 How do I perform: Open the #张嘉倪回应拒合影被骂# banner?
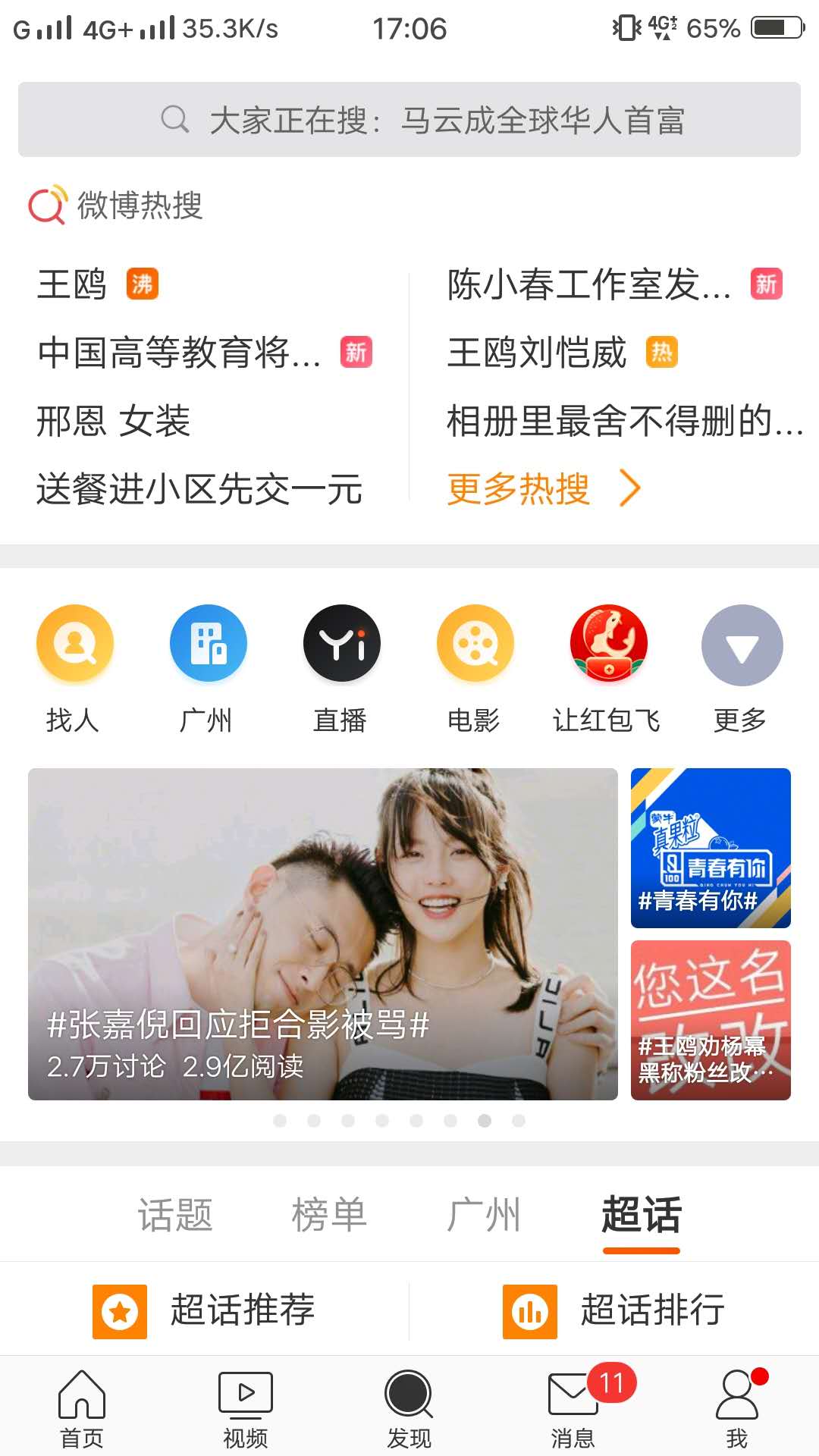click(x=322, y=934)
